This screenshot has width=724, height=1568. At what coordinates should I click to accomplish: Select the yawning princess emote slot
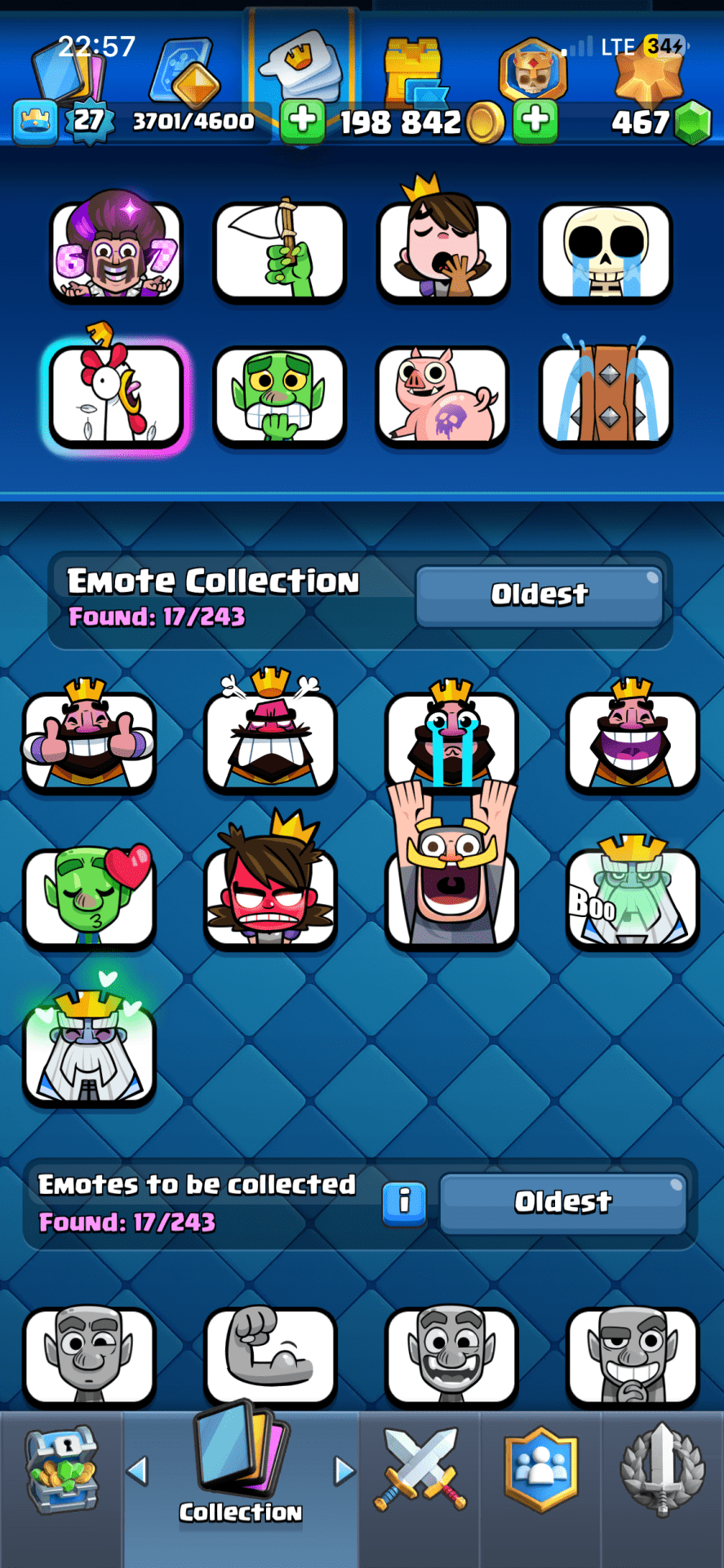(442, 252)
